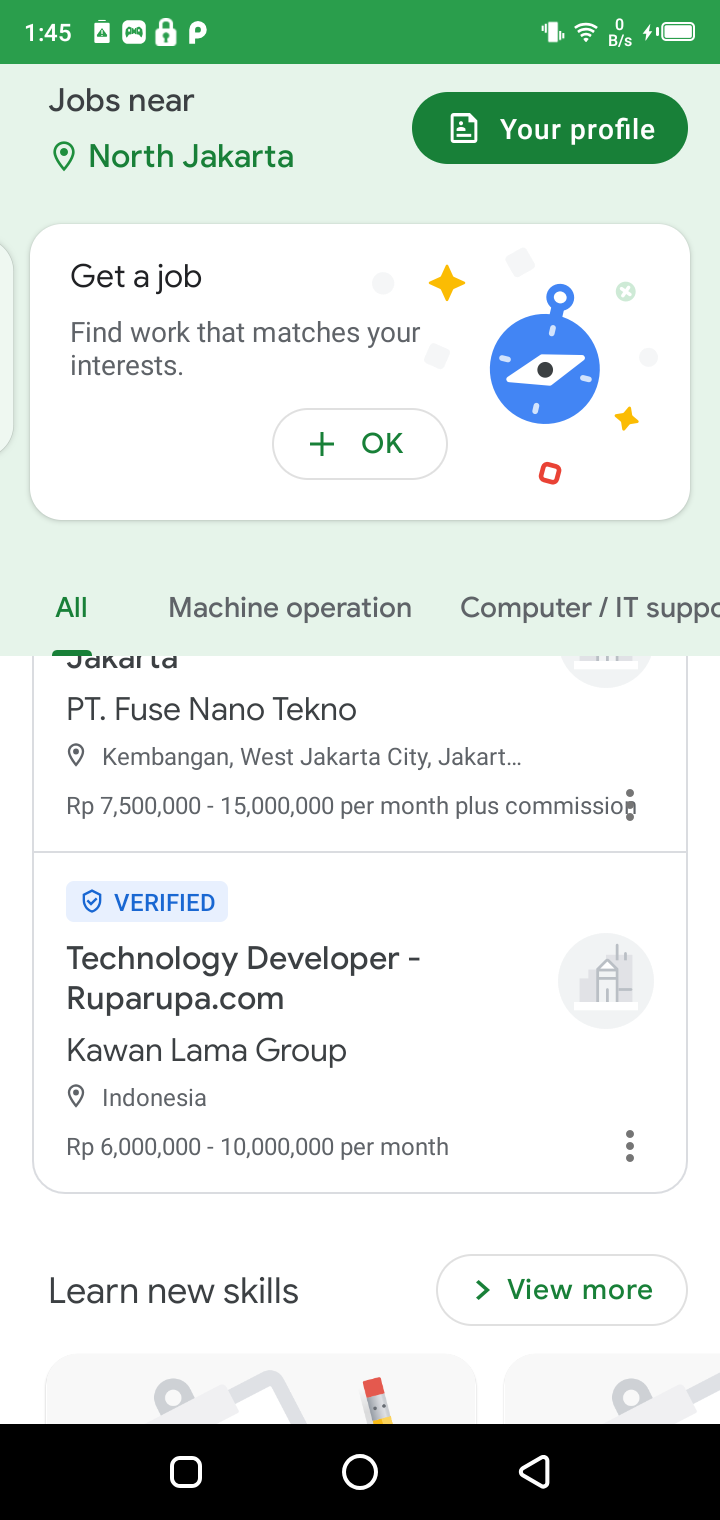720x1520 pixels.
Task: Go back using the system back button
Action: tap(534, 1471)
